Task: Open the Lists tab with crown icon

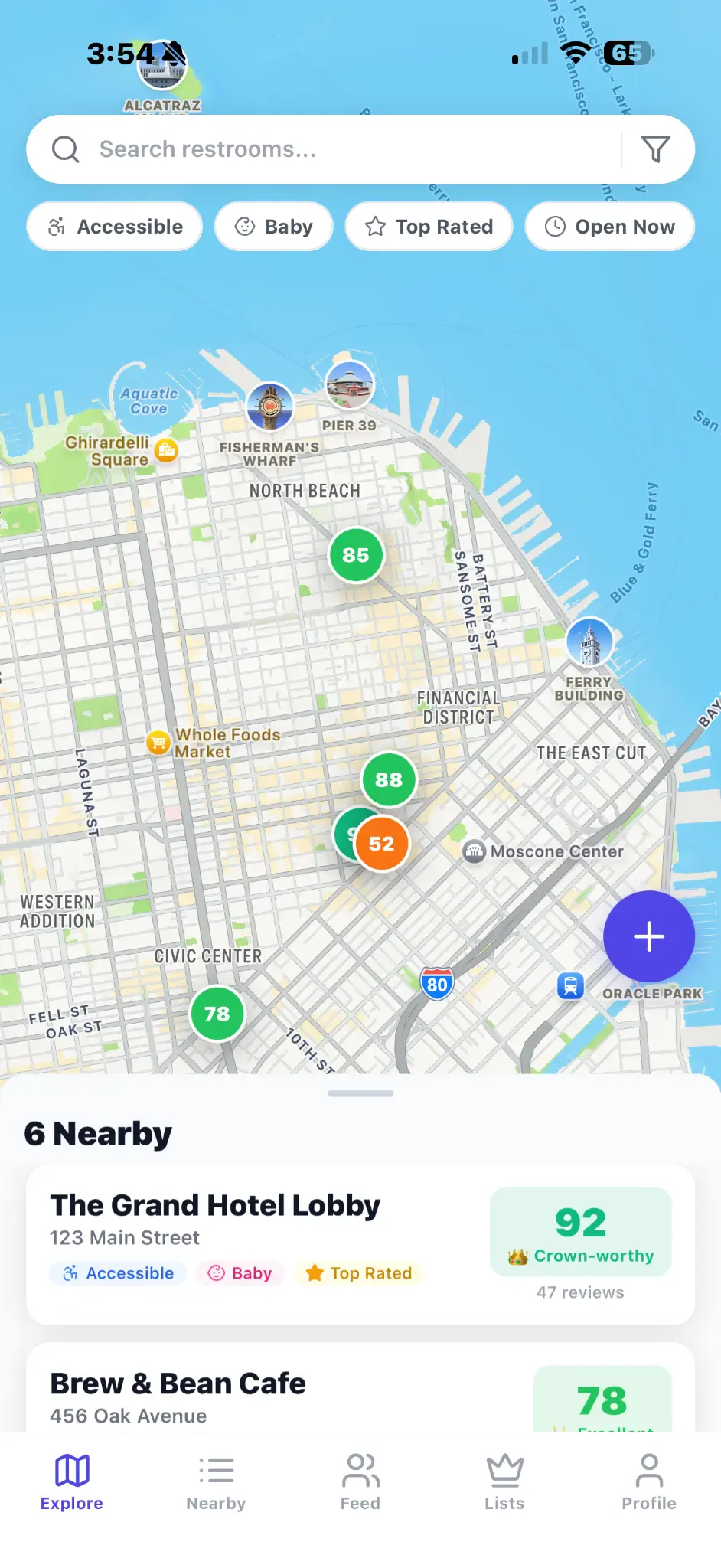Action: point(504,1479)
